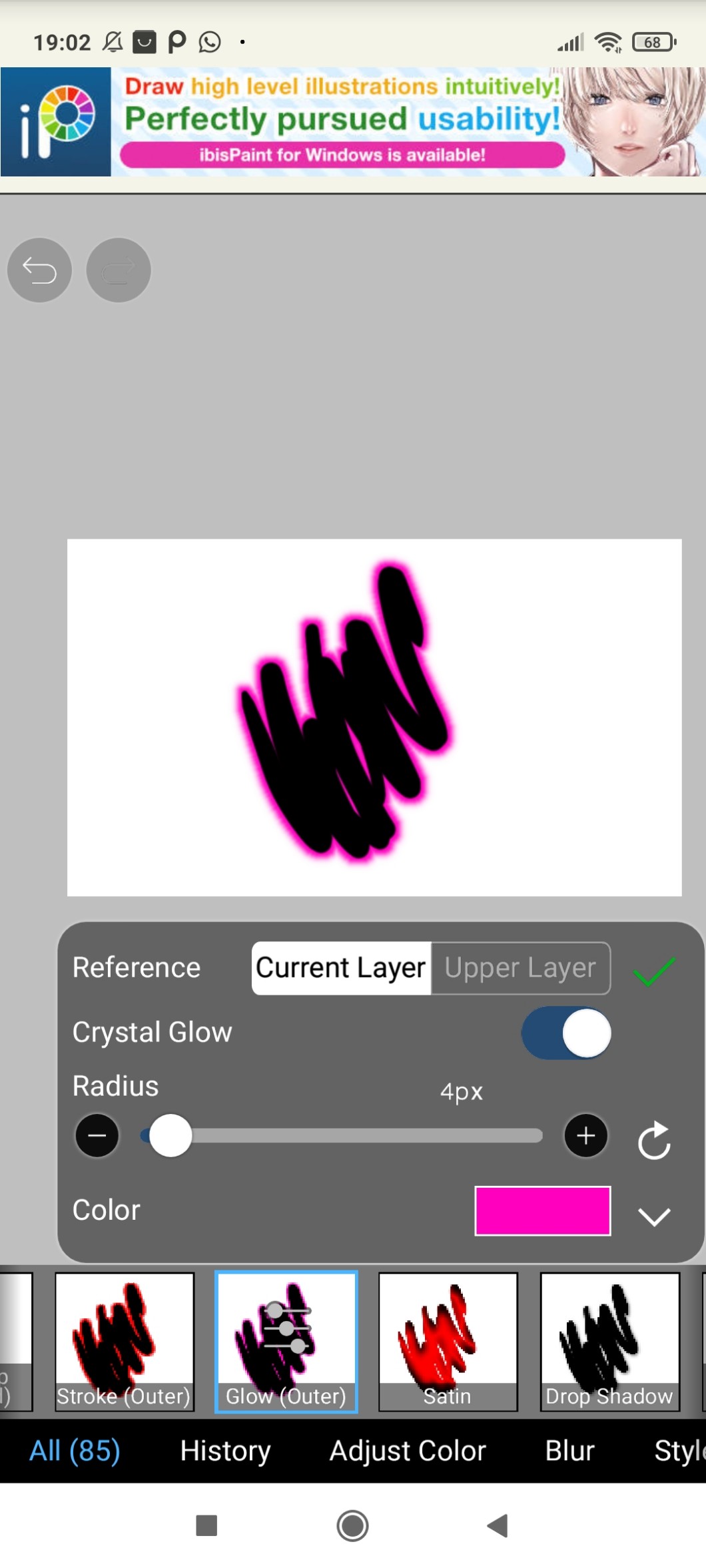
Task: Show the Blur filter category
Action: (x=569, y=1451)
